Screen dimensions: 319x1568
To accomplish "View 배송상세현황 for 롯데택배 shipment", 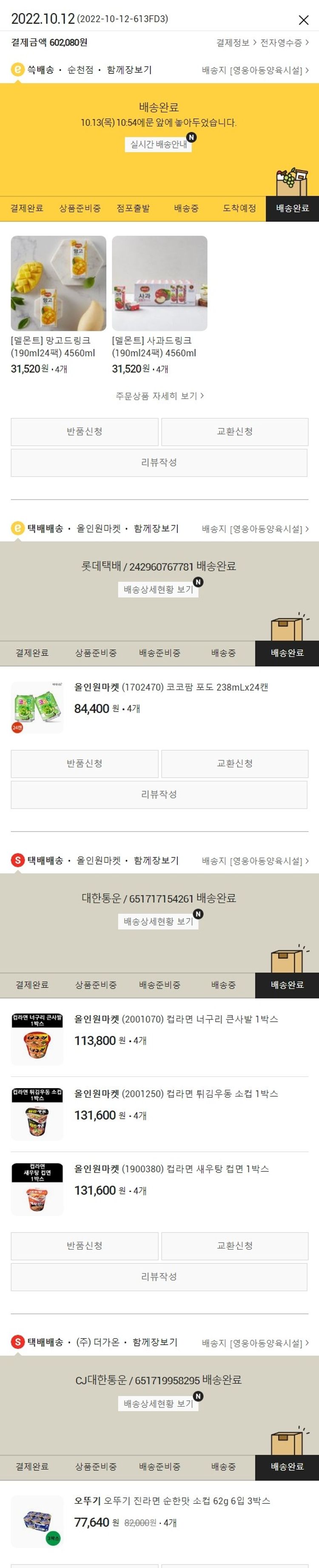I will [x=158, y=589].
